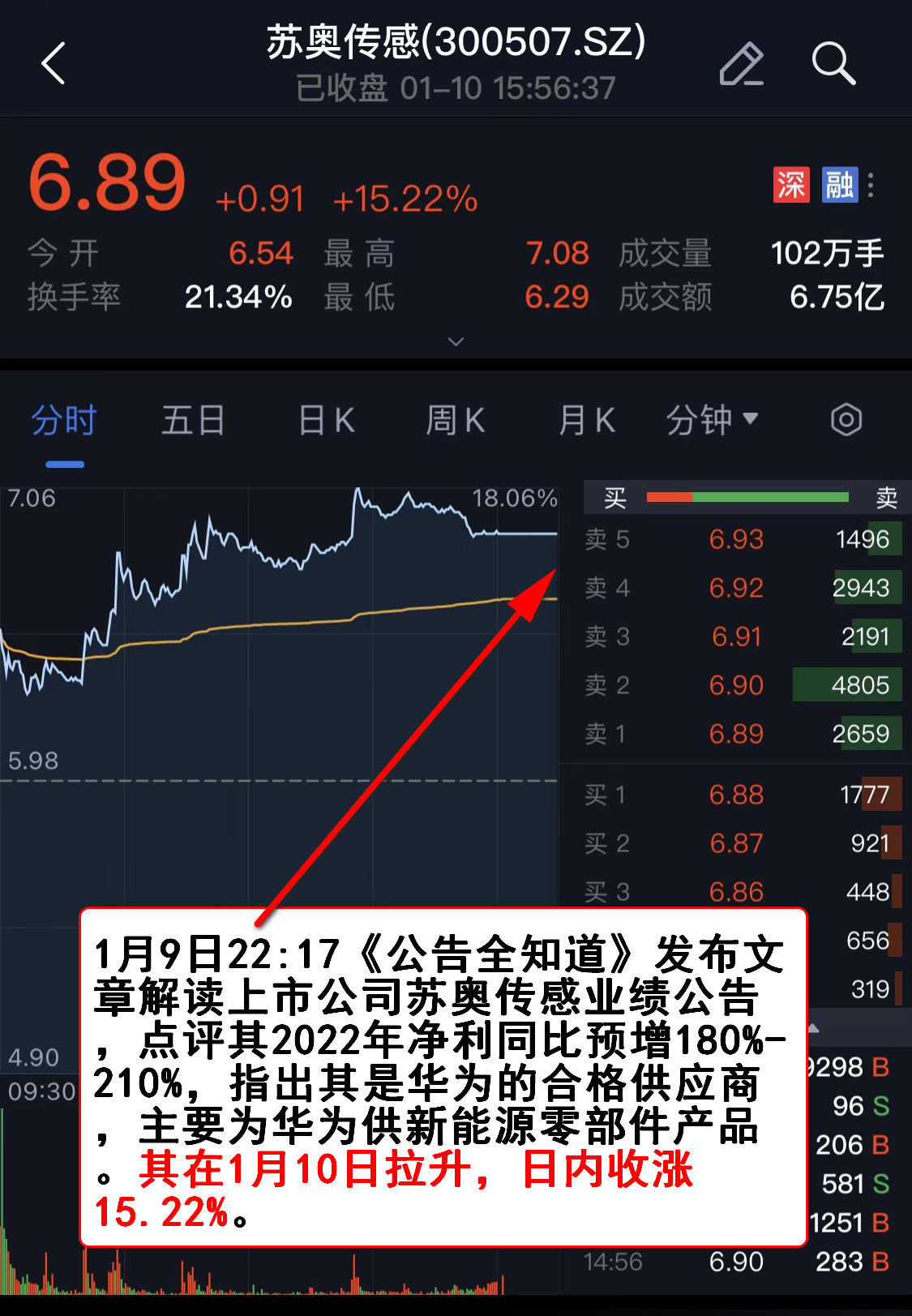The width and height of the screenshot is (912, 1316).
Task: Open the stock search
Action: pyautogui.click(x=833, y=63)
